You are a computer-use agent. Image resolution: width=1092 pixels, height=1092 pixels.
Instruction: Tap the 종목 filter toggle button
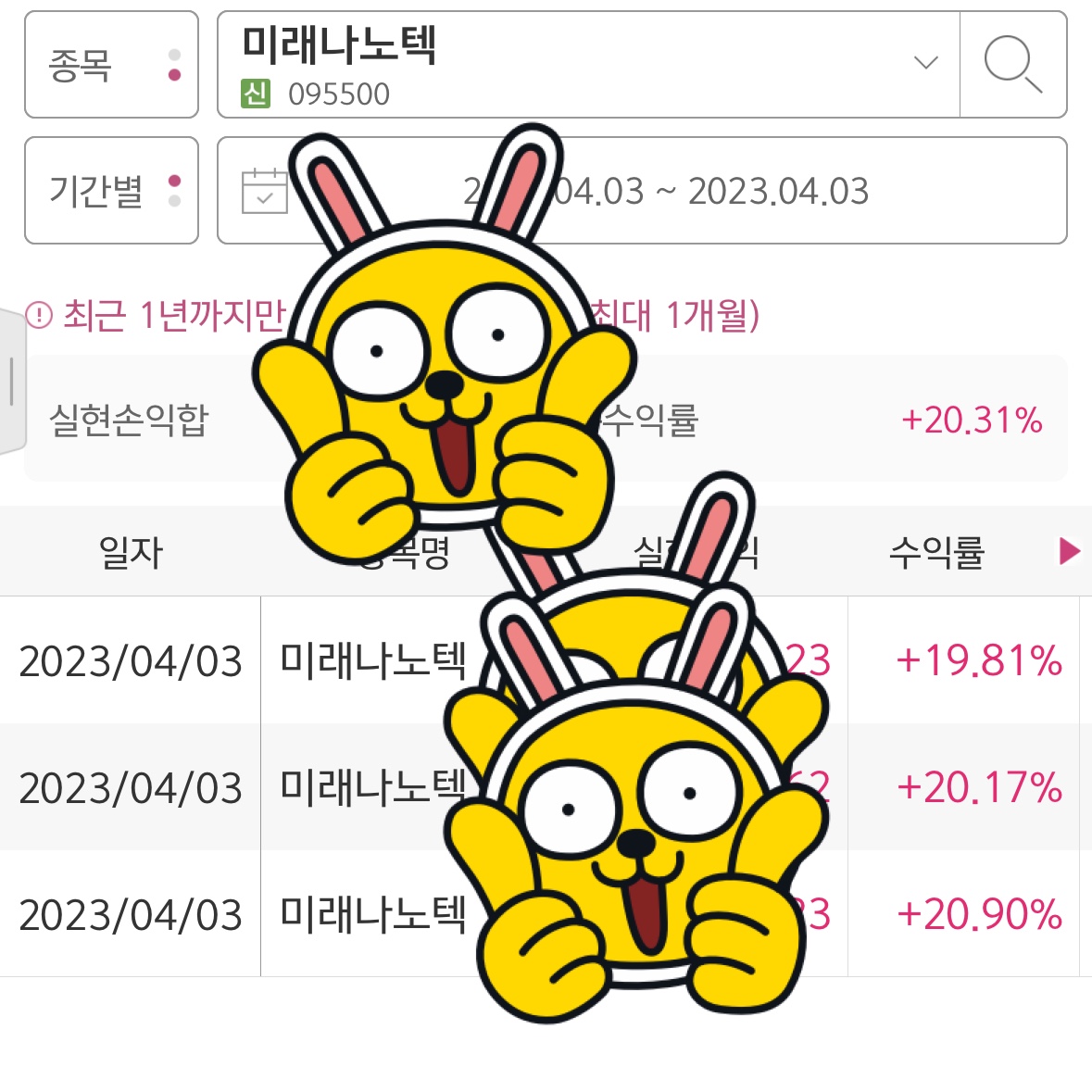[x=111, y=65]
